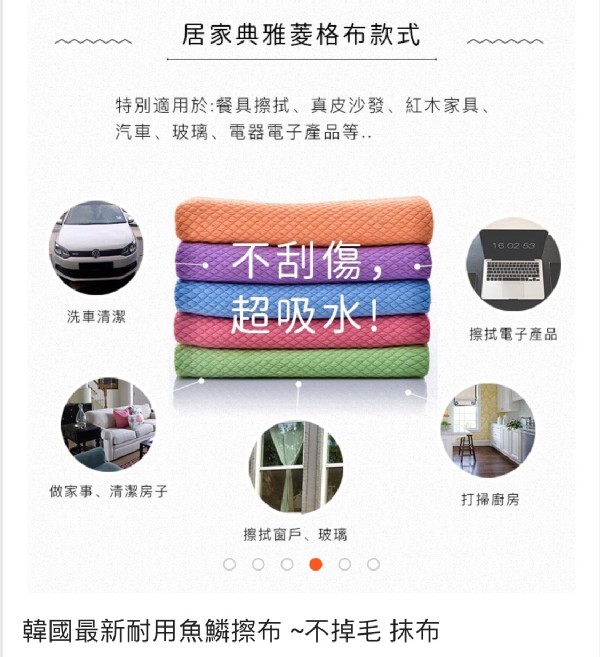Jump to the first carousel page dot
The width and height of the screenshot is (600, 657).
pos(230,564)
